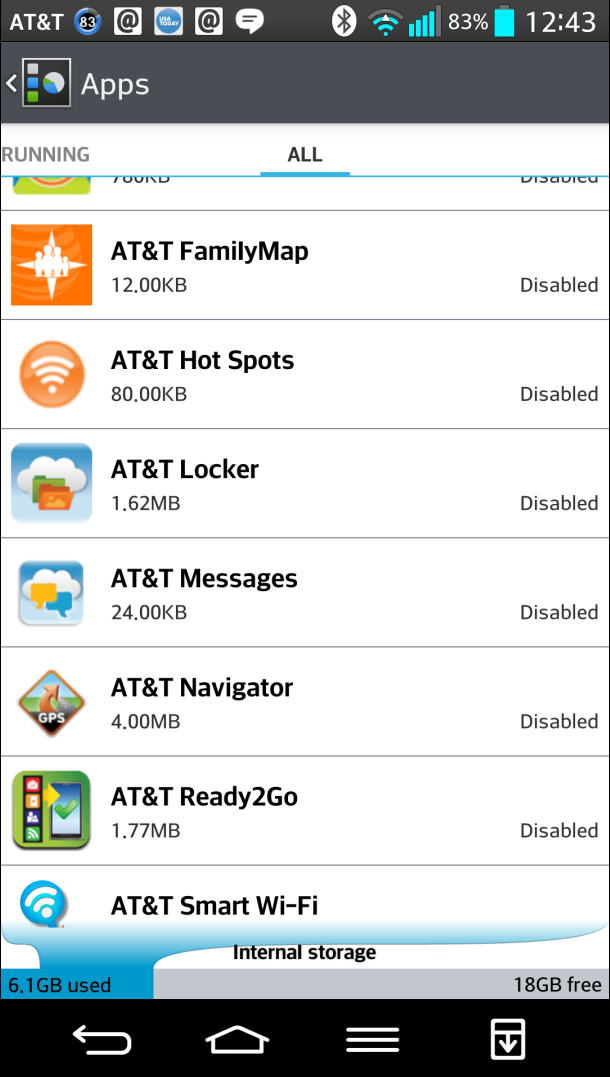This screenshot has width=610, height=1077.
Task: Open AT&T FamilyMap app info
Action: click(x=304, y=266)
